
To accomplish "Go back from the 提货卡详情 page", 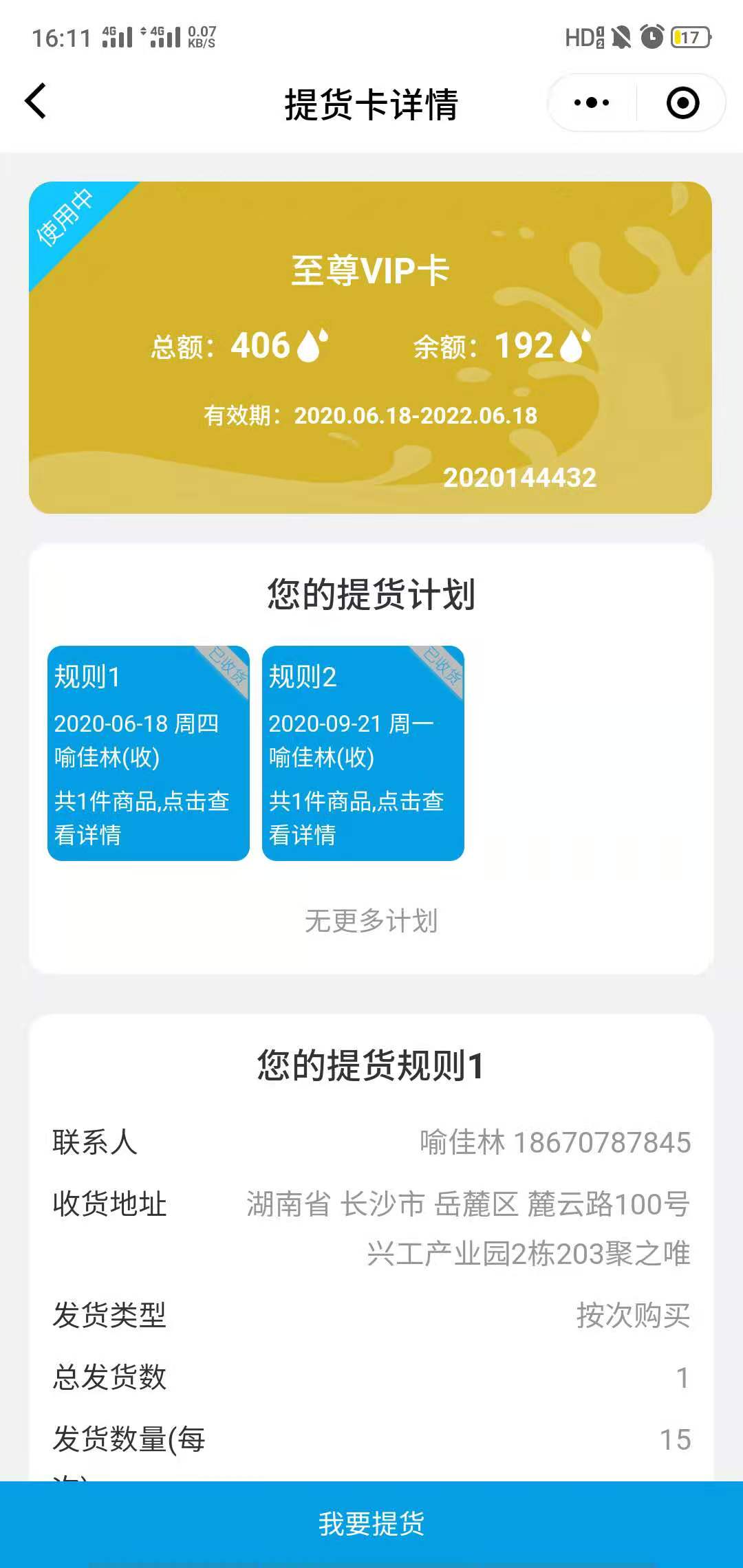I will (36, 102).
